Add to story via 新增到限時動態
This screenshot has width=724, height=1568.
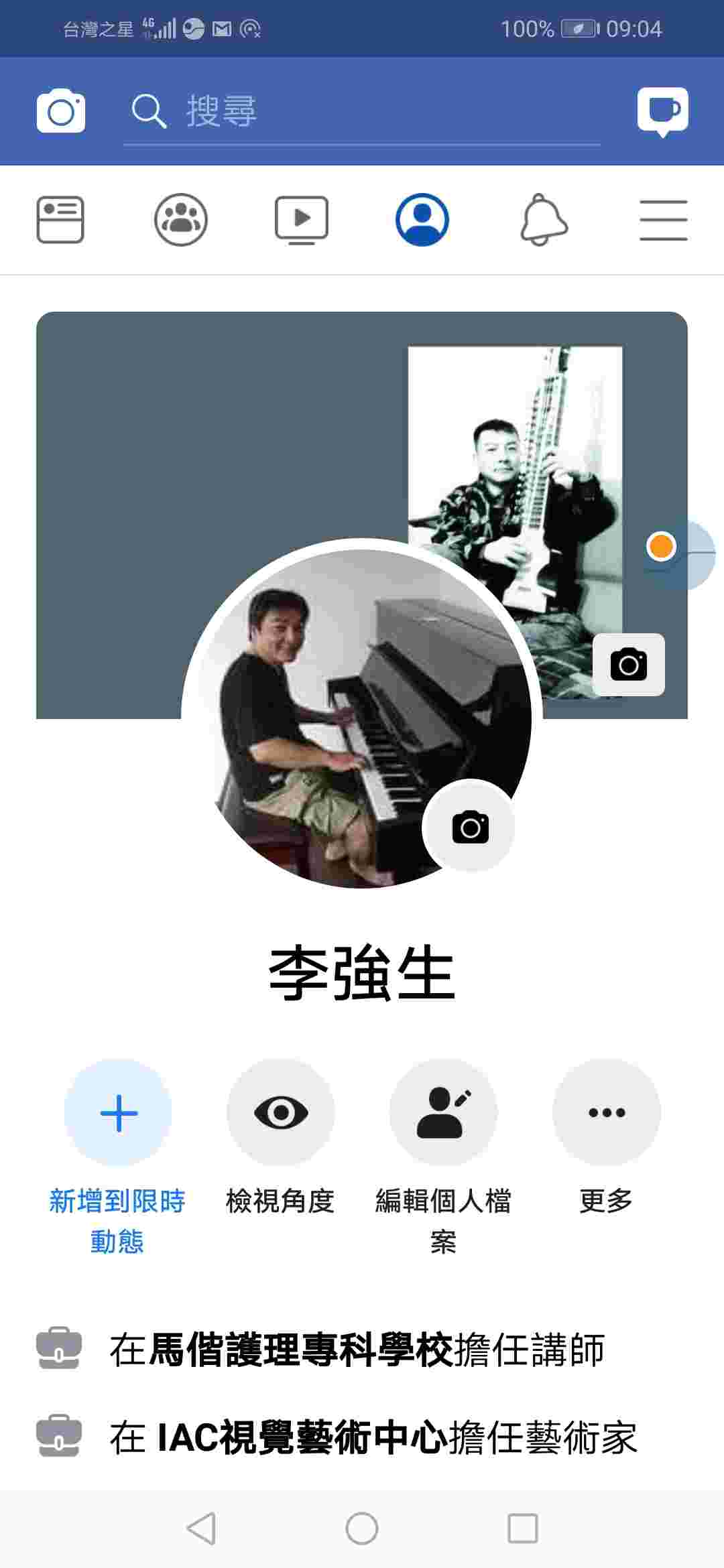pyautogui.click(x=119, y=1112)
